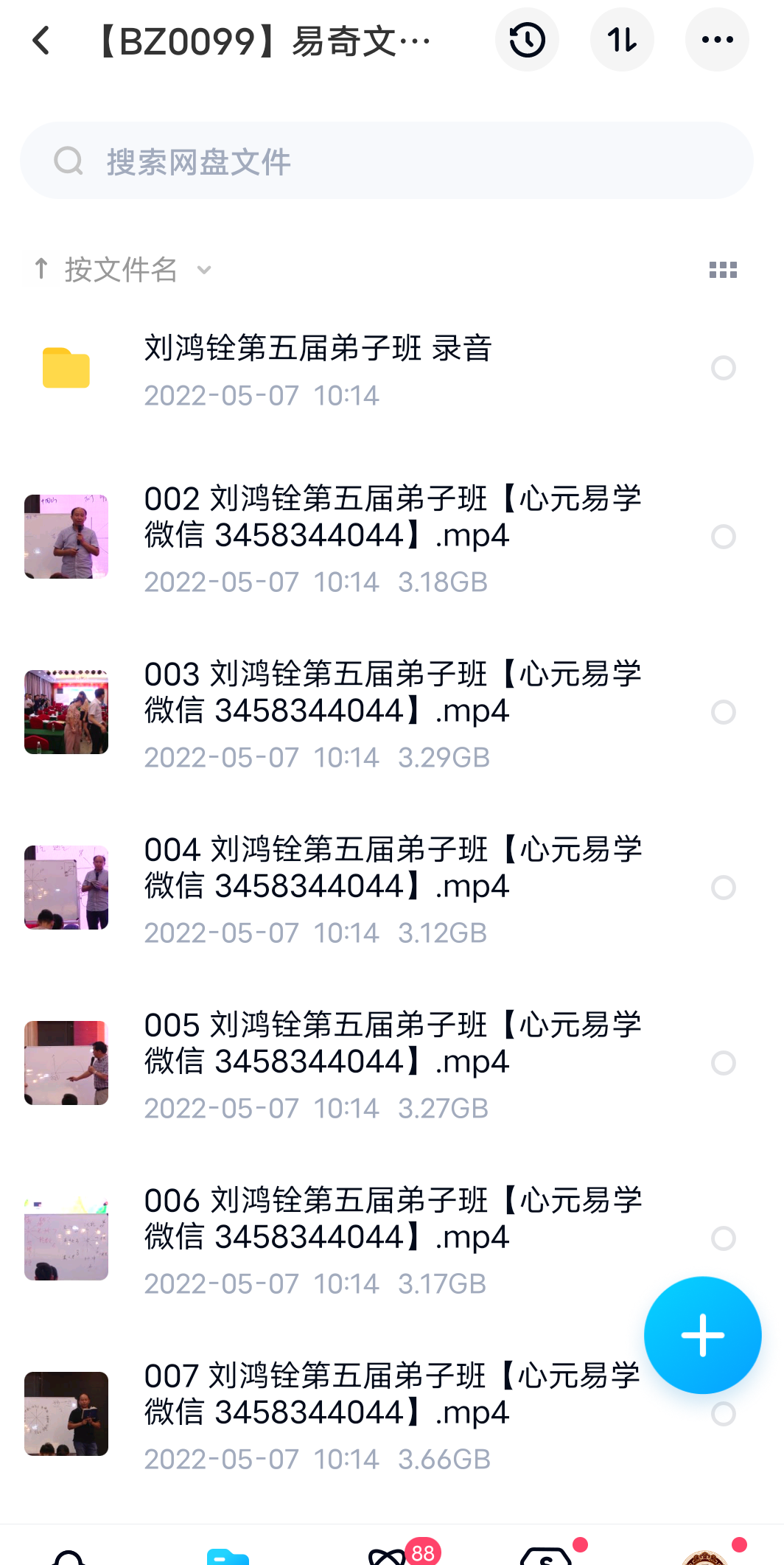The height and width of the screenshot is (1565, 784).
Task: Open video 004 刘鸿铨第五届弟子班
Action: coord(391,887)
